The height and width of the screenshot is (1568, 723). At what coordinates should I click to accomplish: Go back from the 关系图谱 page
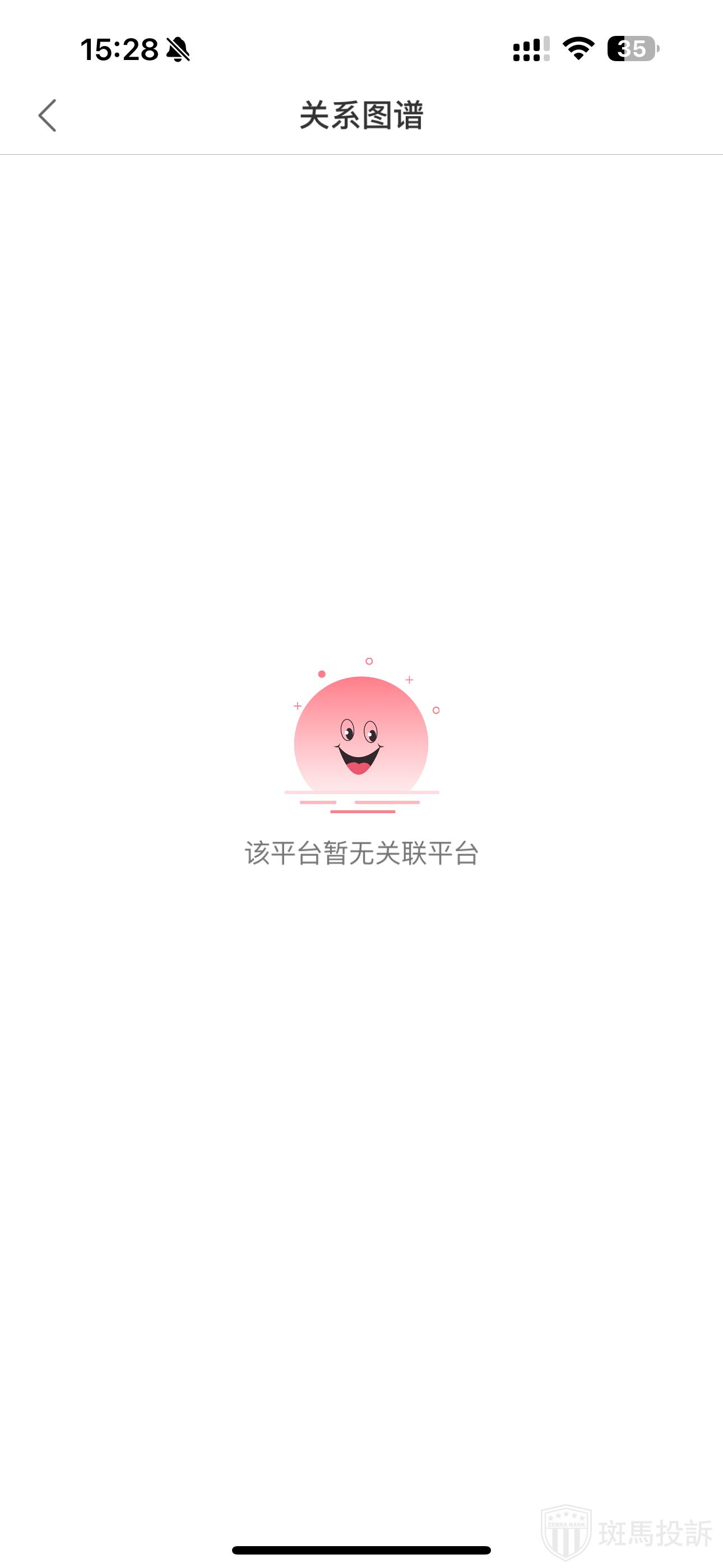coord(47,115)
